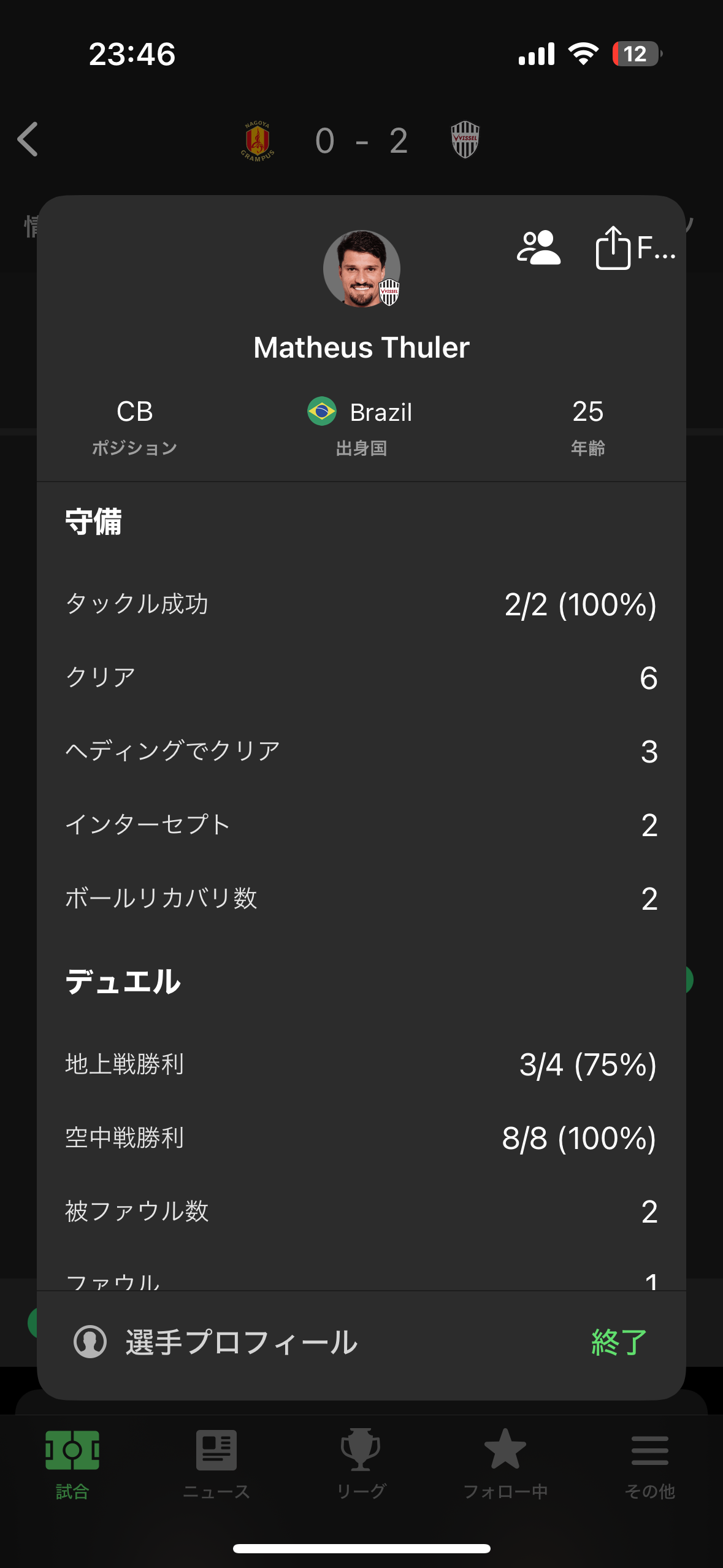Tap Matheus Thuler's profile photo

point(362,269)
